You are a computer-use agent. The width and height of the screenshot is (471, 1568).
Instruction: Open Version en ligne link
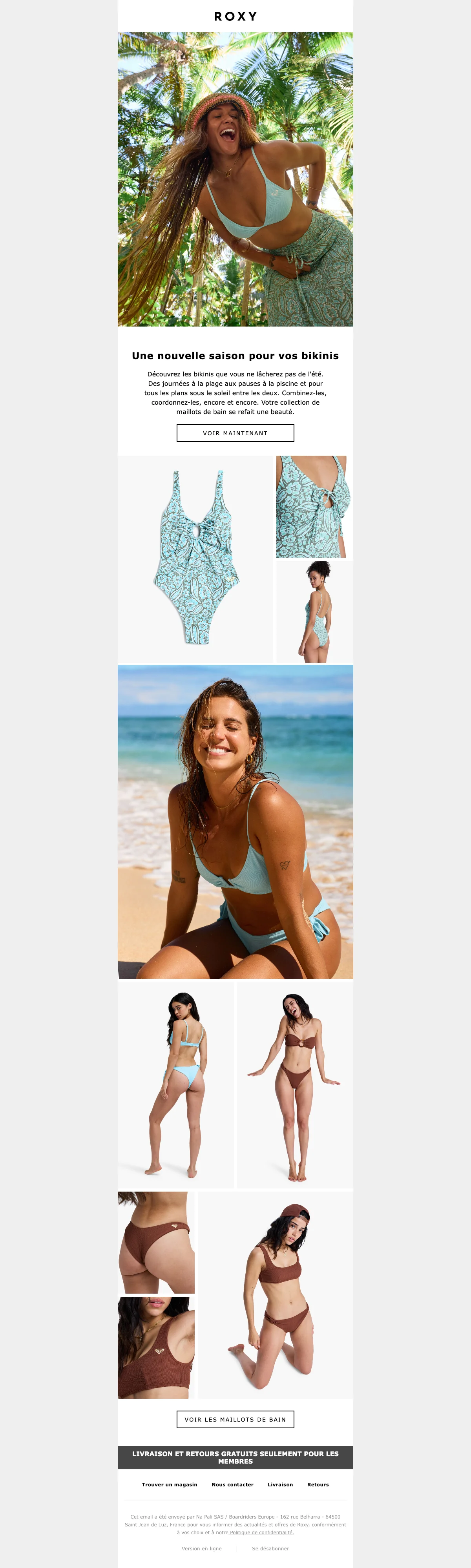(x=201, y=1548)
